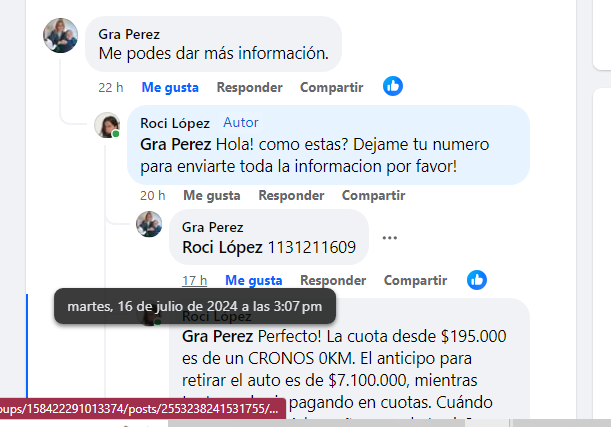Like Roci López's reply asking for number
This screenshot has height=427, width=611.
[211, 195]
